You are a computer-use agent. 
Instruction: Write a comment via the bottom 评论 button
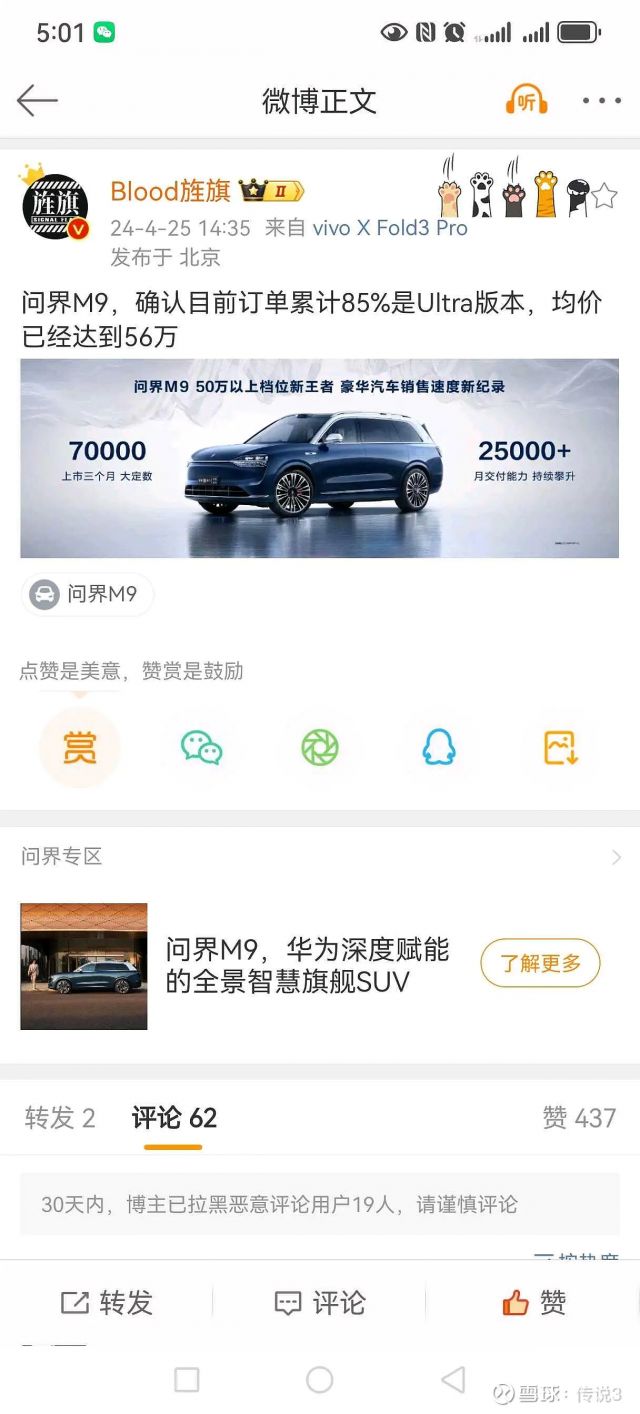[x=320, y=1303]
